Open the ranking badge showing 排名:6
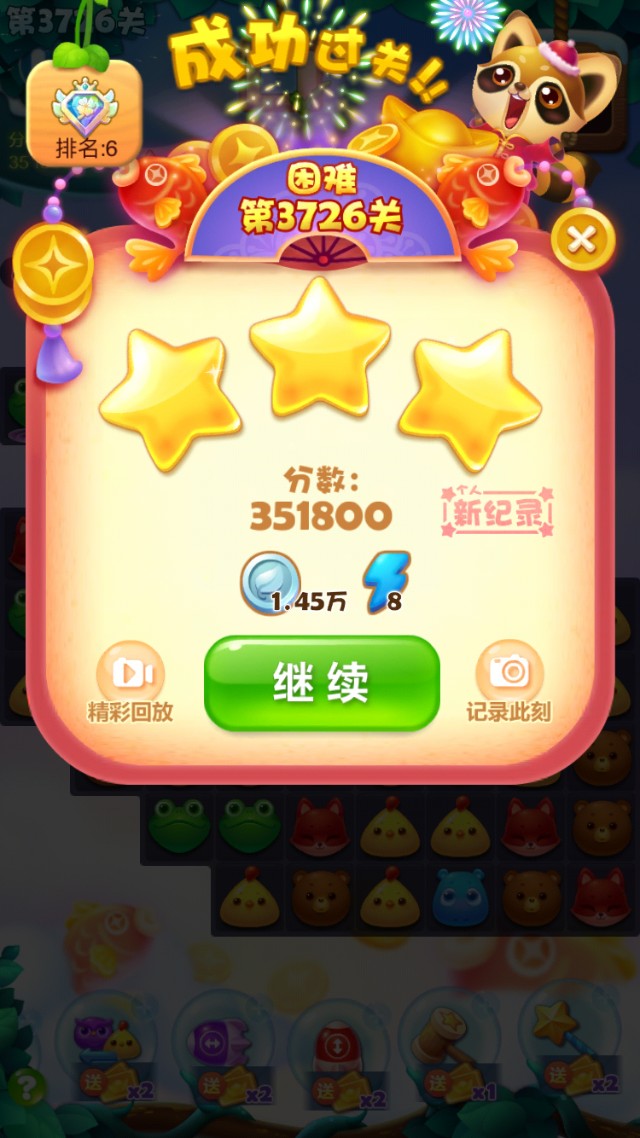Screen dimensions: 640x1138 click(85, 112)
